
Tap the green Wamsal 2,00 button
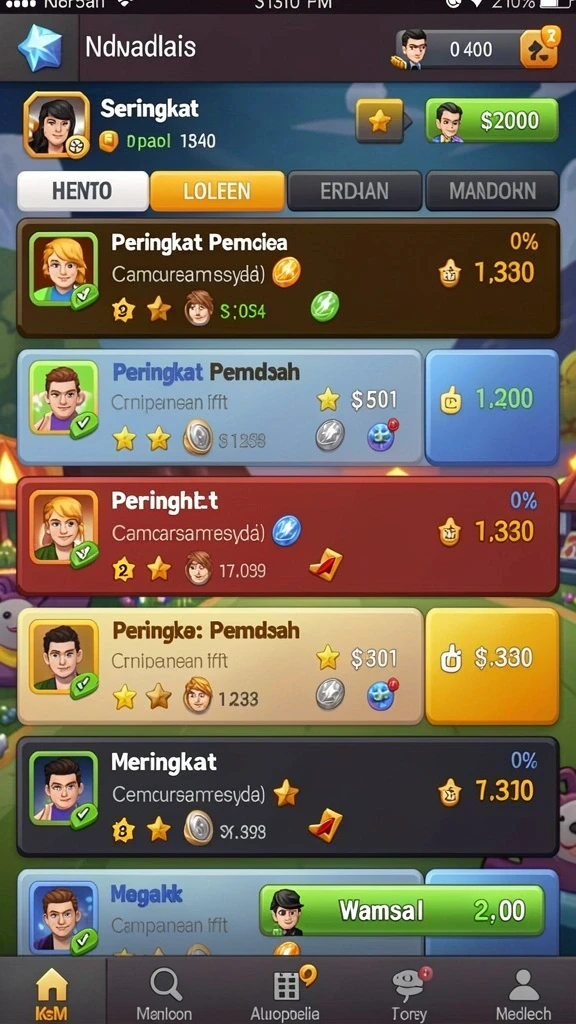point(402,910)
